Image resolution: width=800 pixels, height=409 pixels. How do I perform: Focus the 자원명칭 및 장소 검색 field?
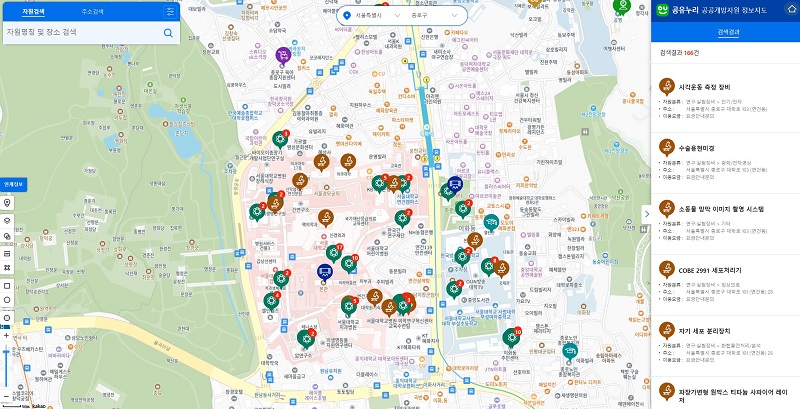click(x=80, y=33)
